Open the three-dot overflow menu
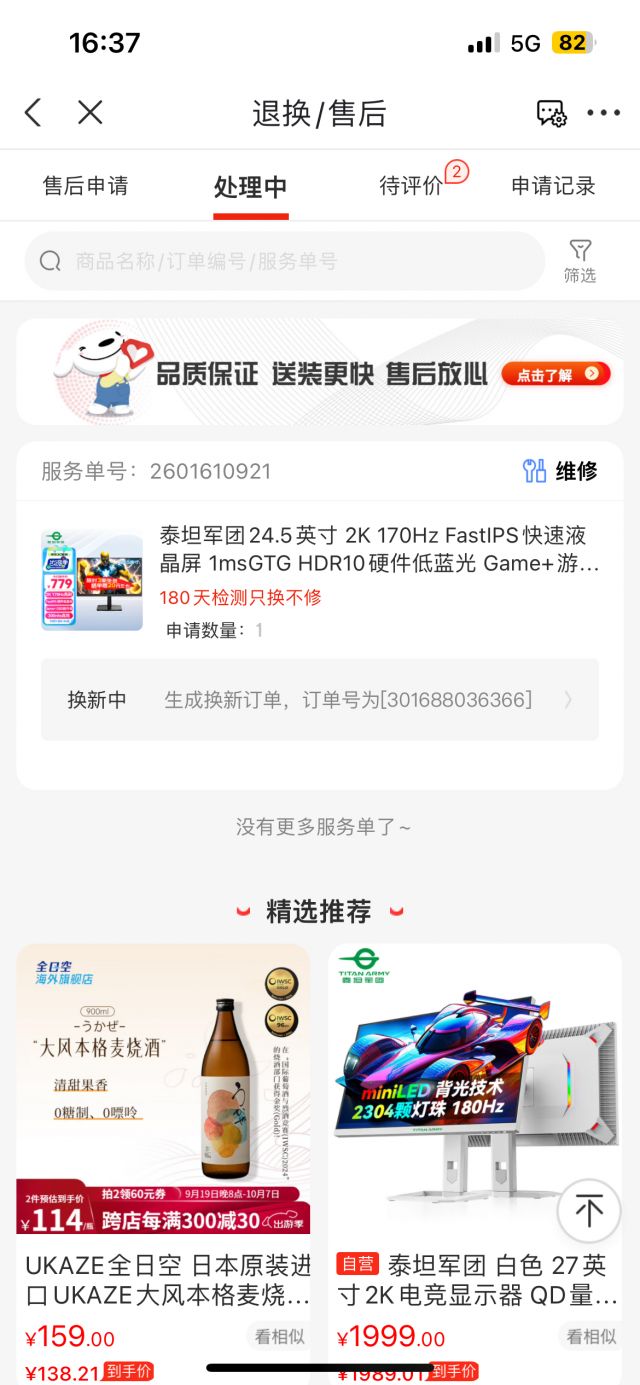The image size is (640, 1385). tap(604, 113)
